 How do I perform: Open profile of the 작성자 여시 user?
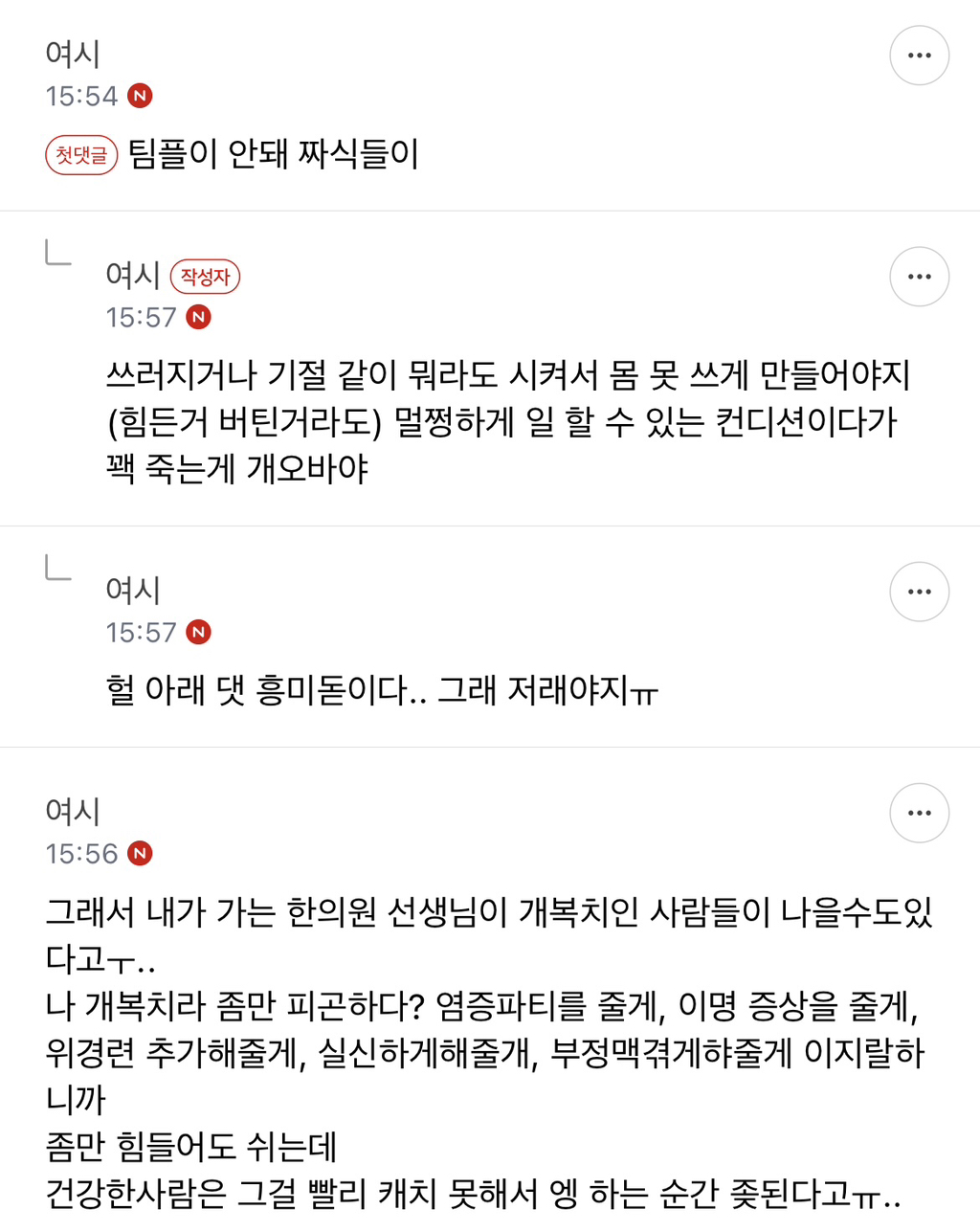[133, 277]
